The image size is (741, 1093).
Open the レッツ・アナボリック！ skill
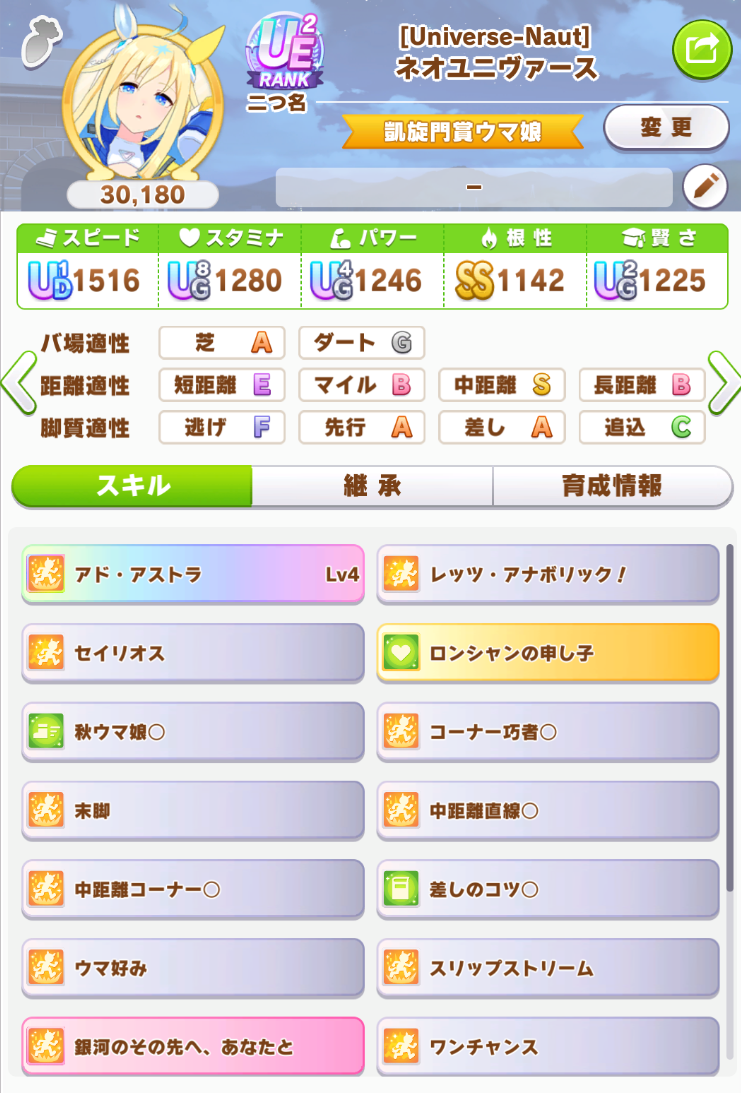click(x=548, y=574)
